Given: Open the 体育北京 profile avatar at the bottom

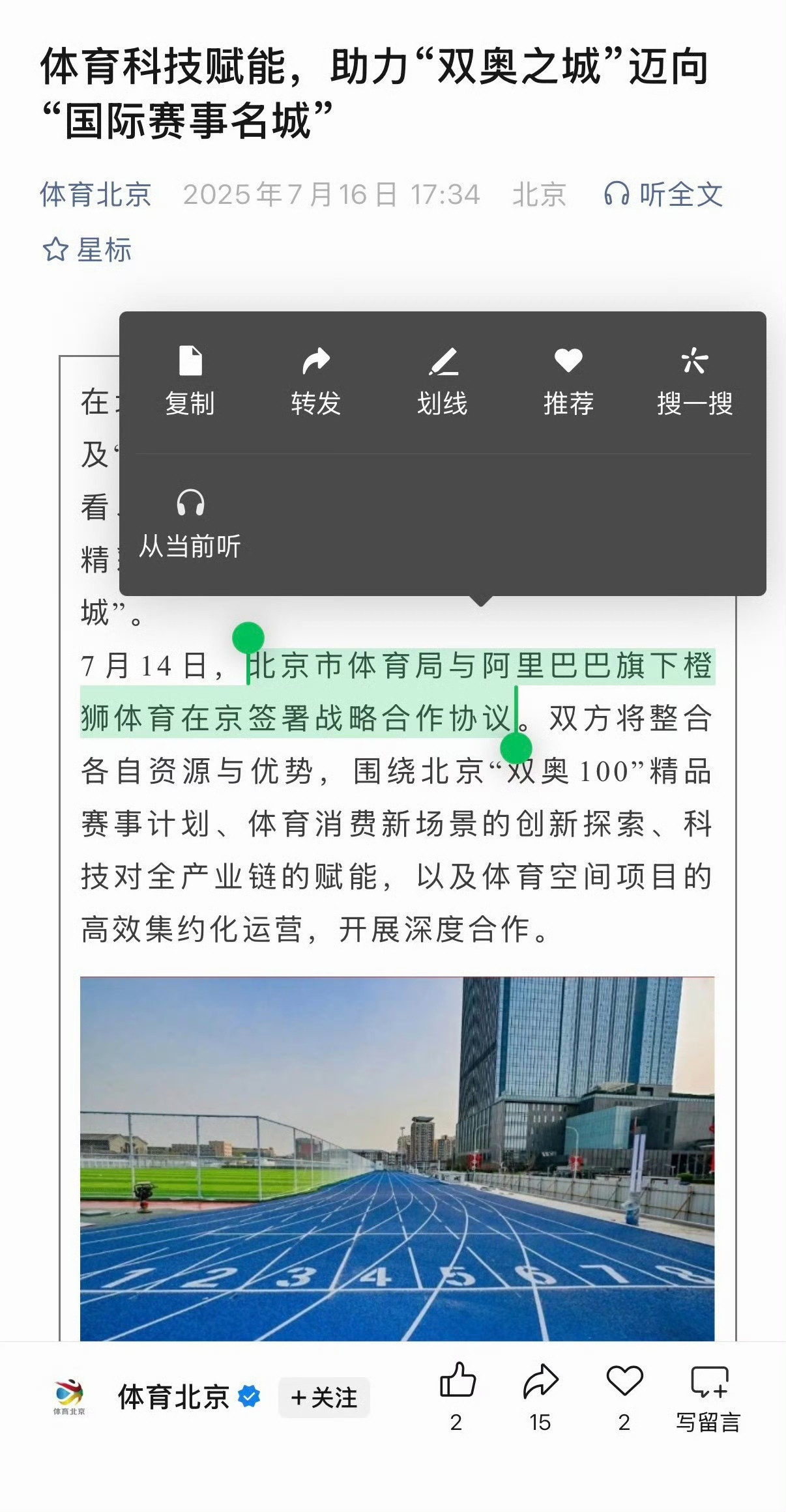Looking at the screenshot, I should (69, 1396).
